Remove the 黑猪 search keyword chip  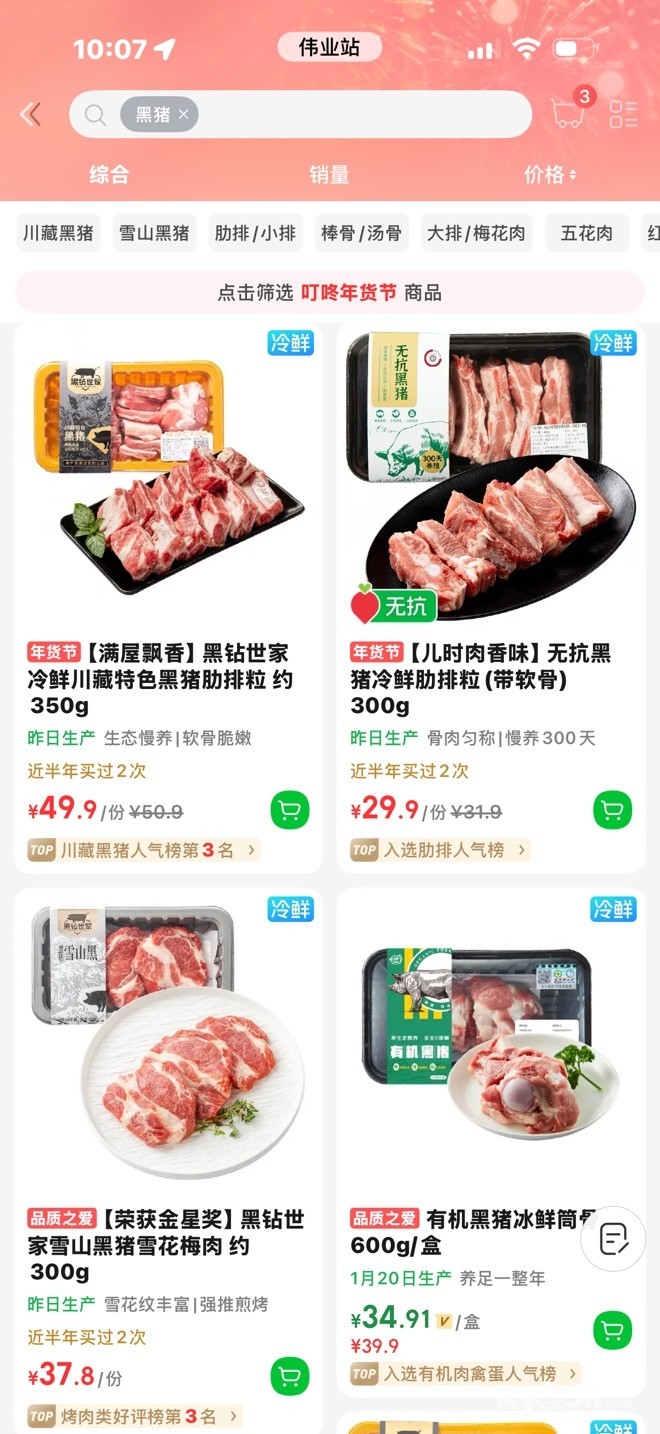click(183, 115)
